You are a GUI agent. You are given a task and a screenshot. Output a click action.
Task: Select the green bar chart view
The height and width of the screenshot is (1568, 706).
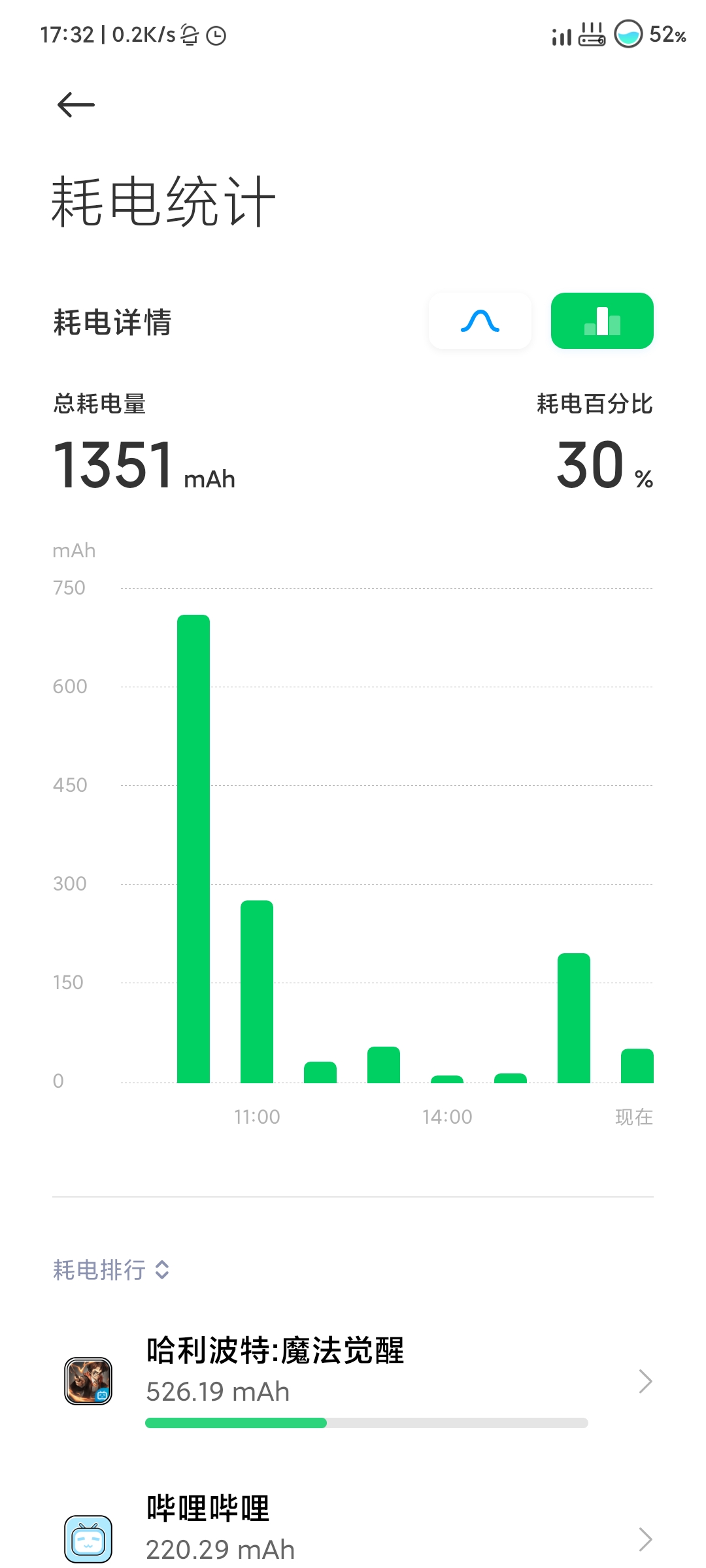point(602,321)
